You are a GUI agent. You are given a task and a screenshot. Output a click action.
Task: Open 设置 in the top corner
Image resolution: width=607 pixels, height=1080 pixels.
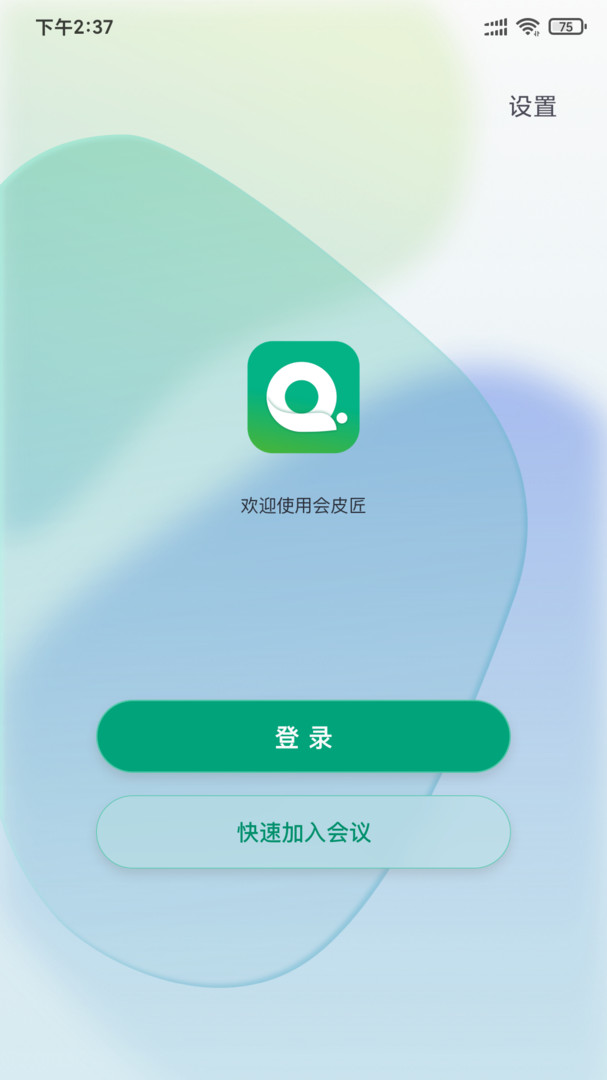pyautogui.click(x=533, y=107)
